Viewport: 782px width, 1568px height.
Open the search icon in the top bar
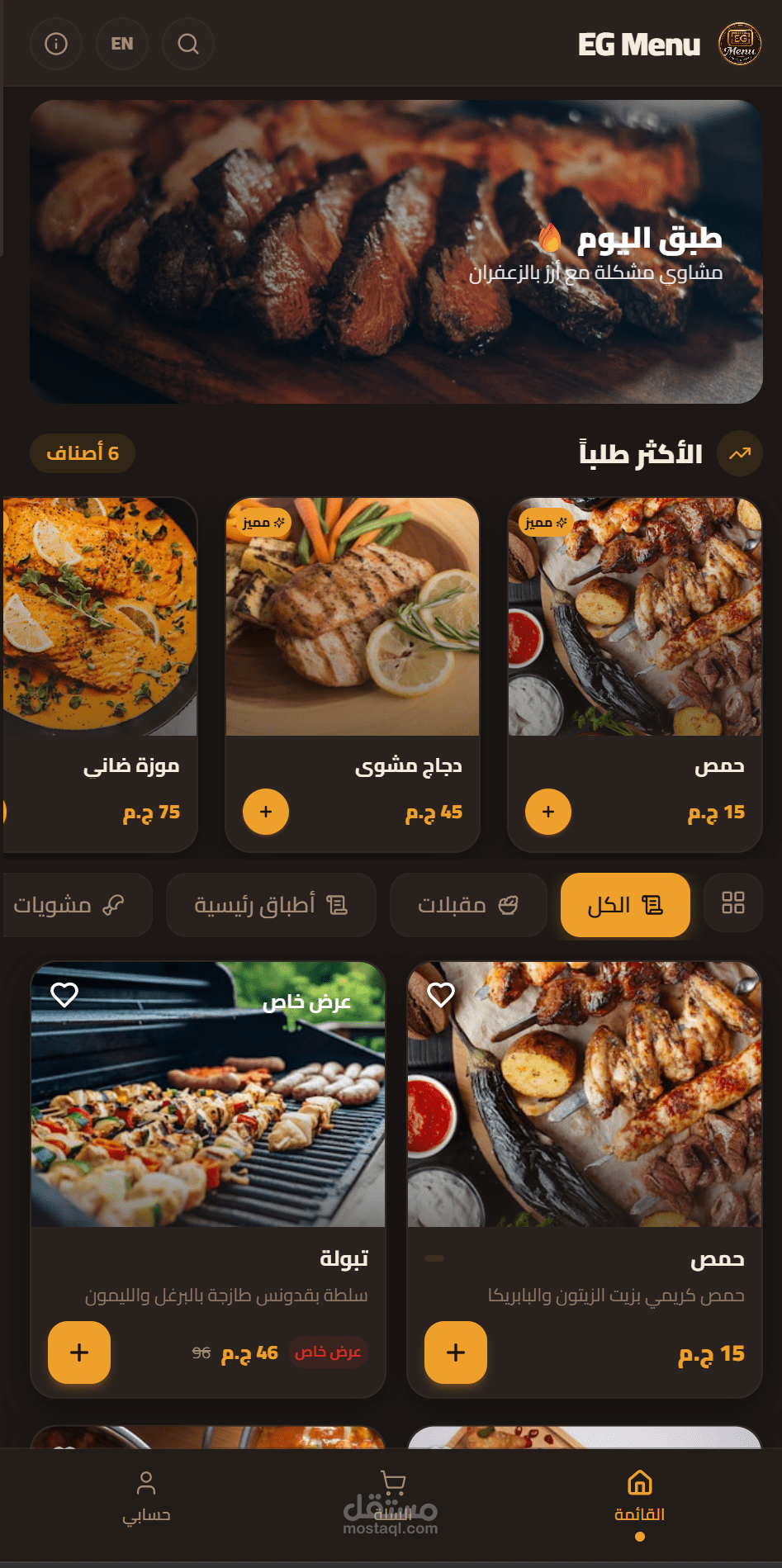(188, 44)
